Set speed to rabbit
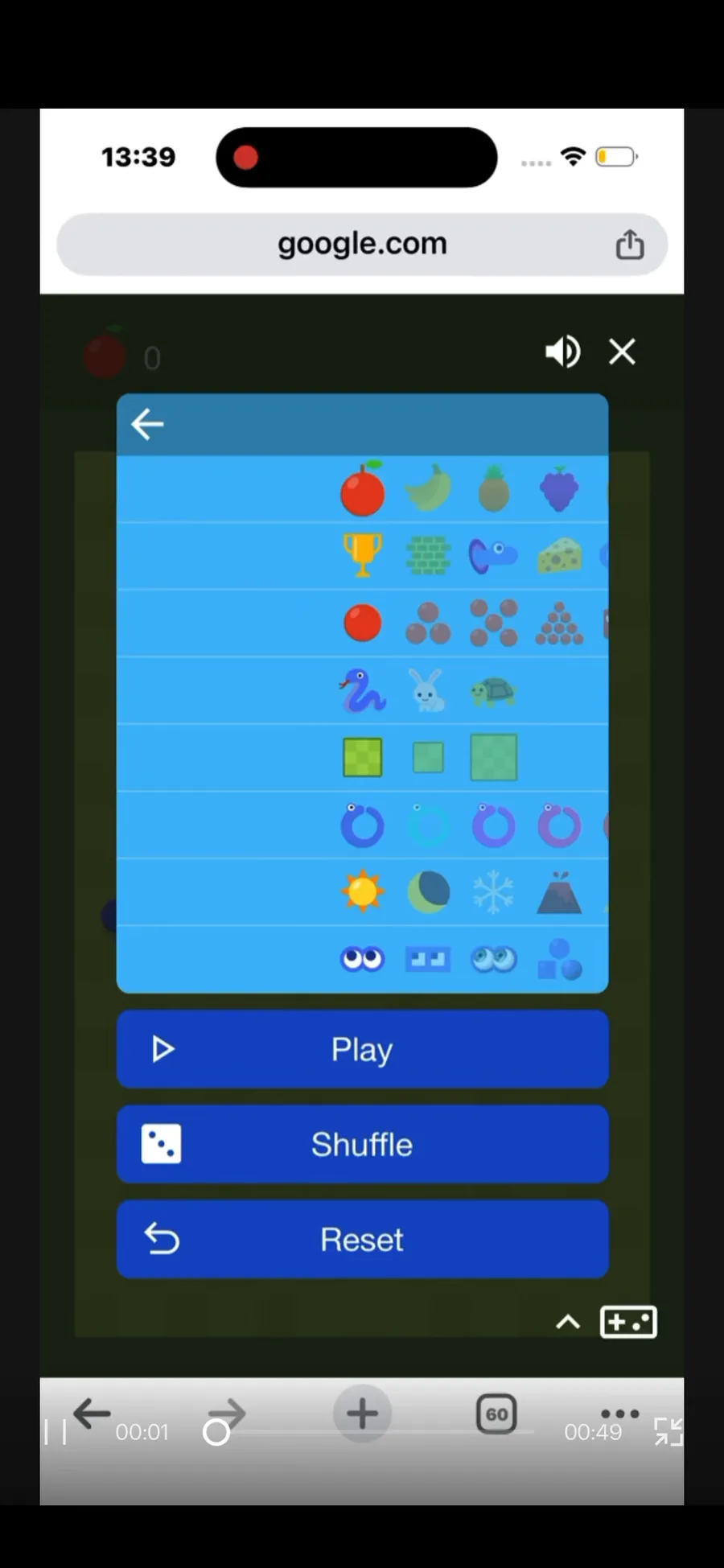 [428, 690]
